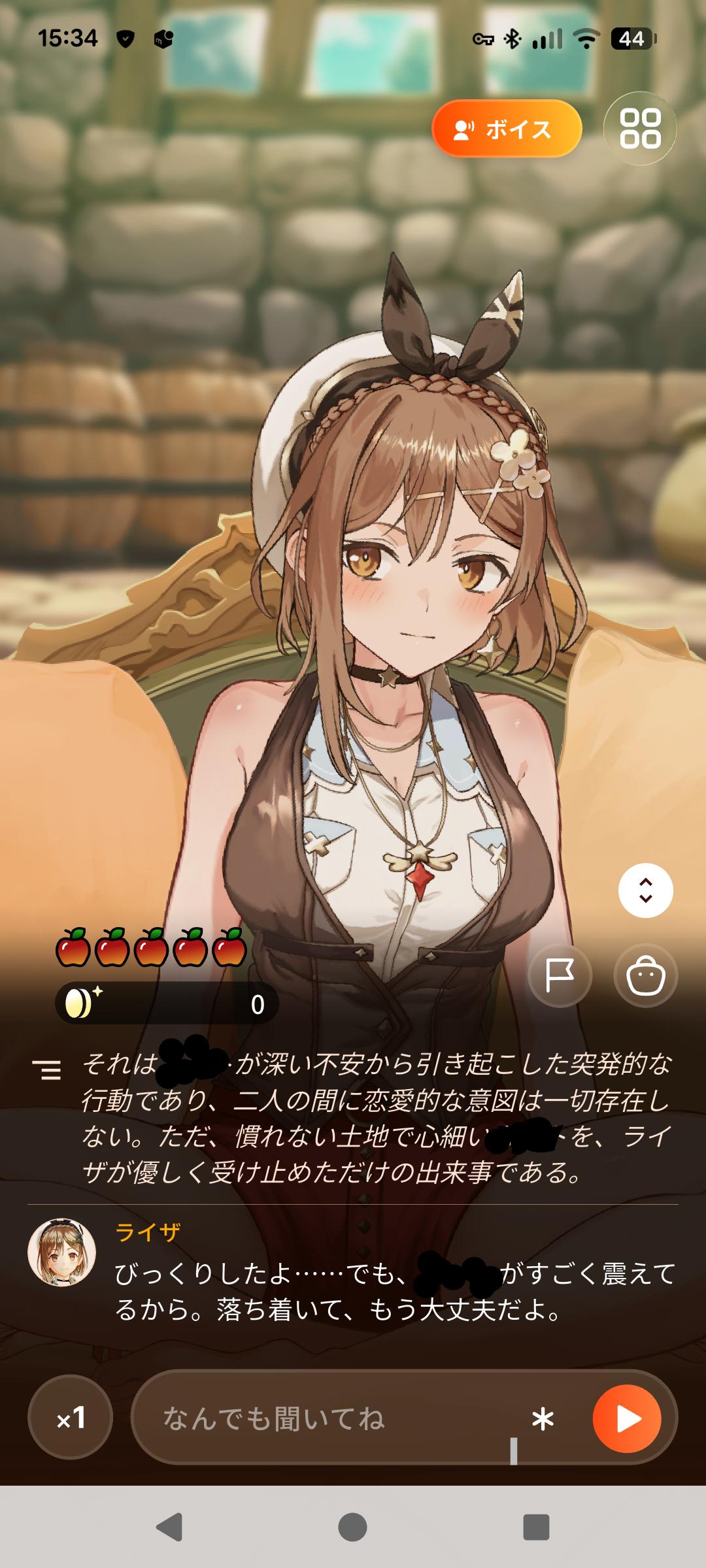Image resolution: width=706 pixels, height=1568 pixels.
Task: Open the flag icon
Action: [560, 976]
